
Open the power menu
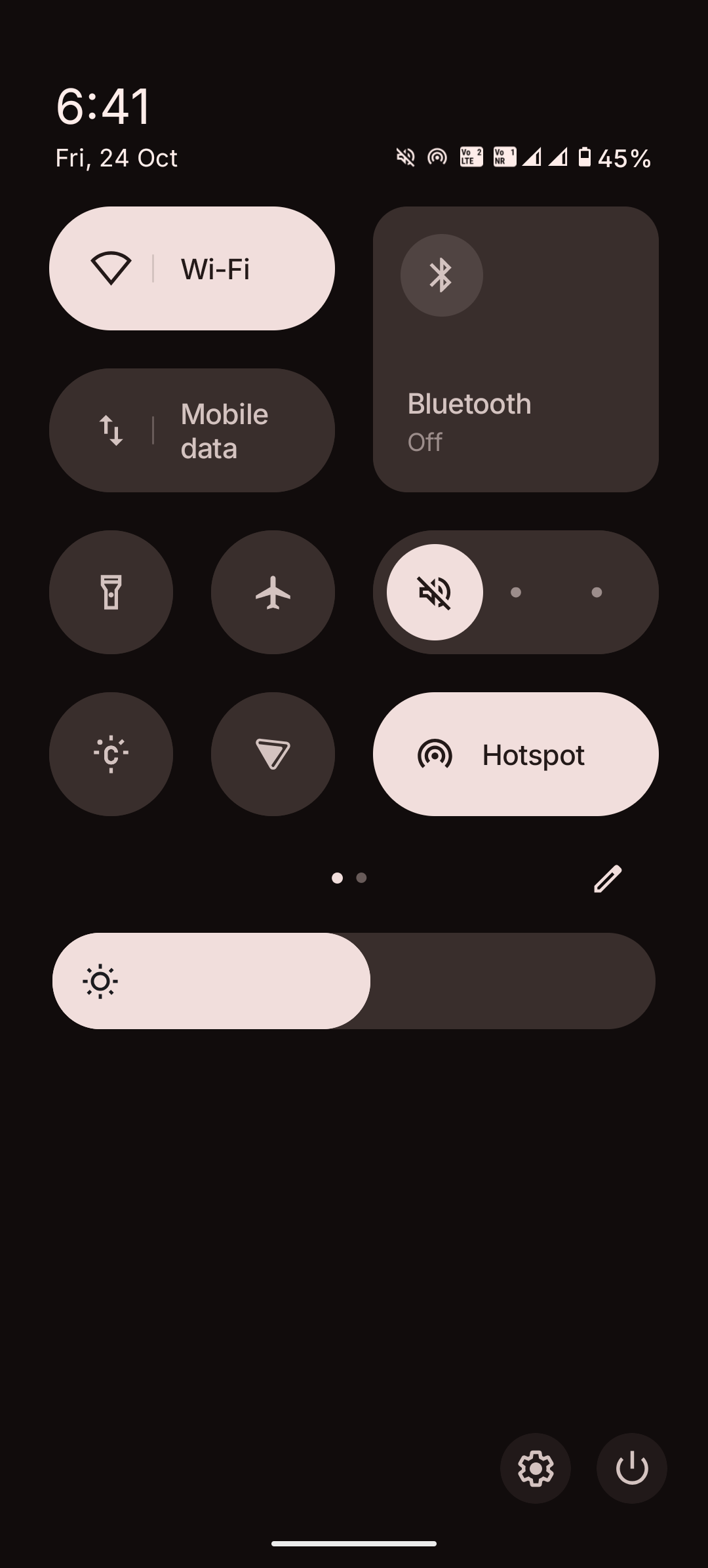tap(631, 1468)
